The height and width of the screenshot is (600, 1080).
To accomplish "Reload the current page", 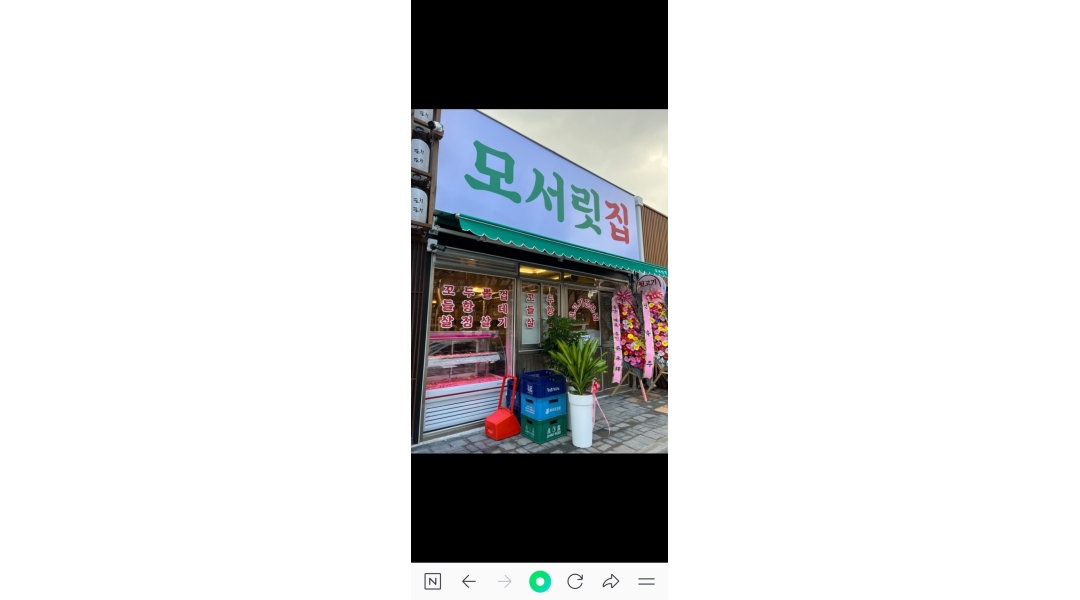I will tap(575, 581).
